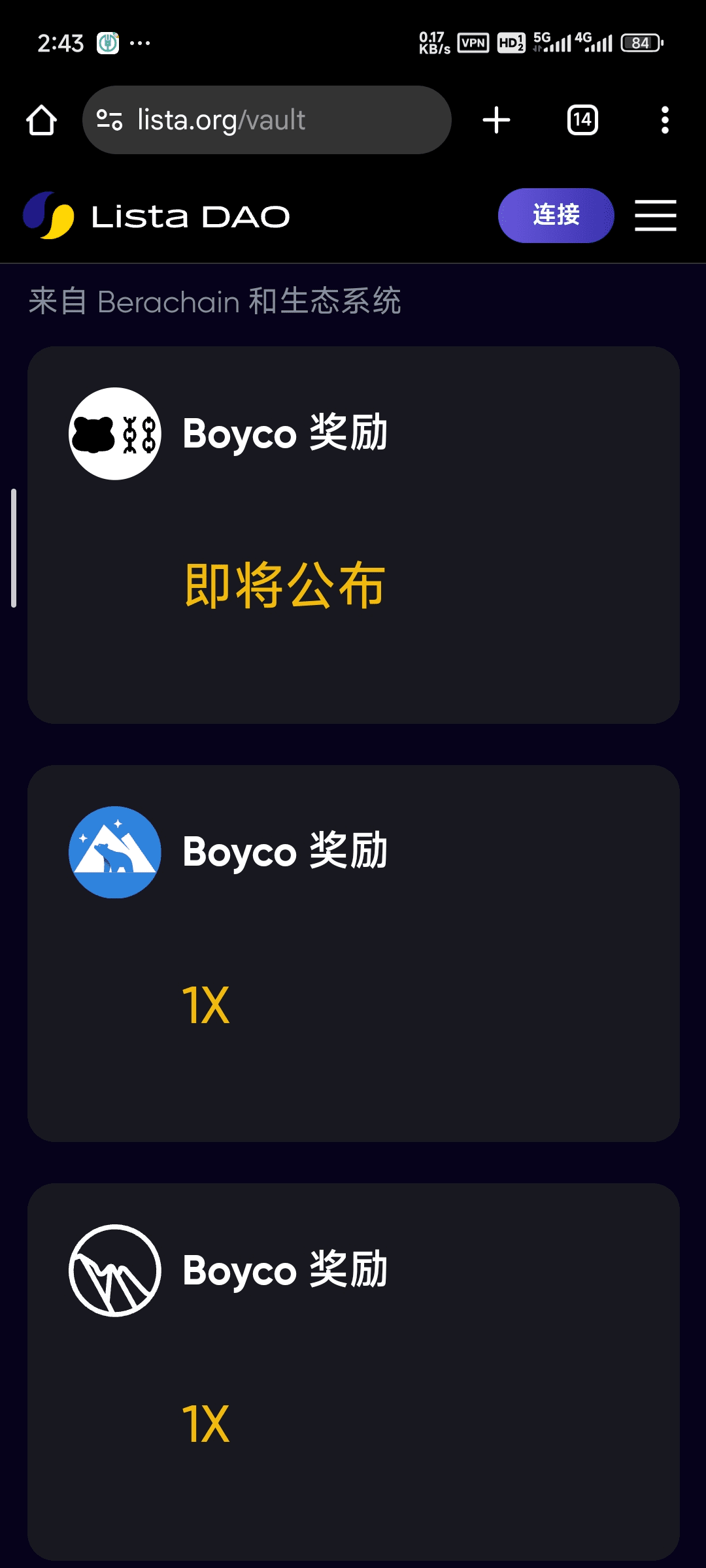Open a new browser tab
The width and height of the screenshot is (706, 1568).
[x=496, y=120]
